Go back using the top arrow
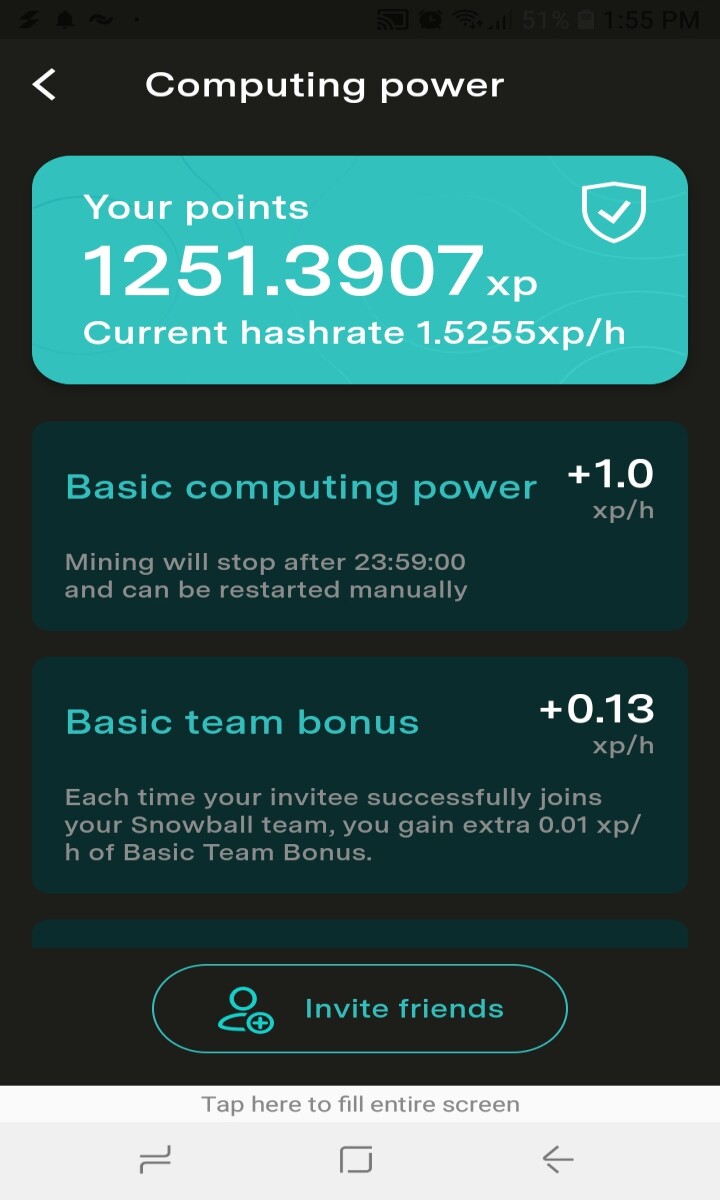 tap(44, 85)
